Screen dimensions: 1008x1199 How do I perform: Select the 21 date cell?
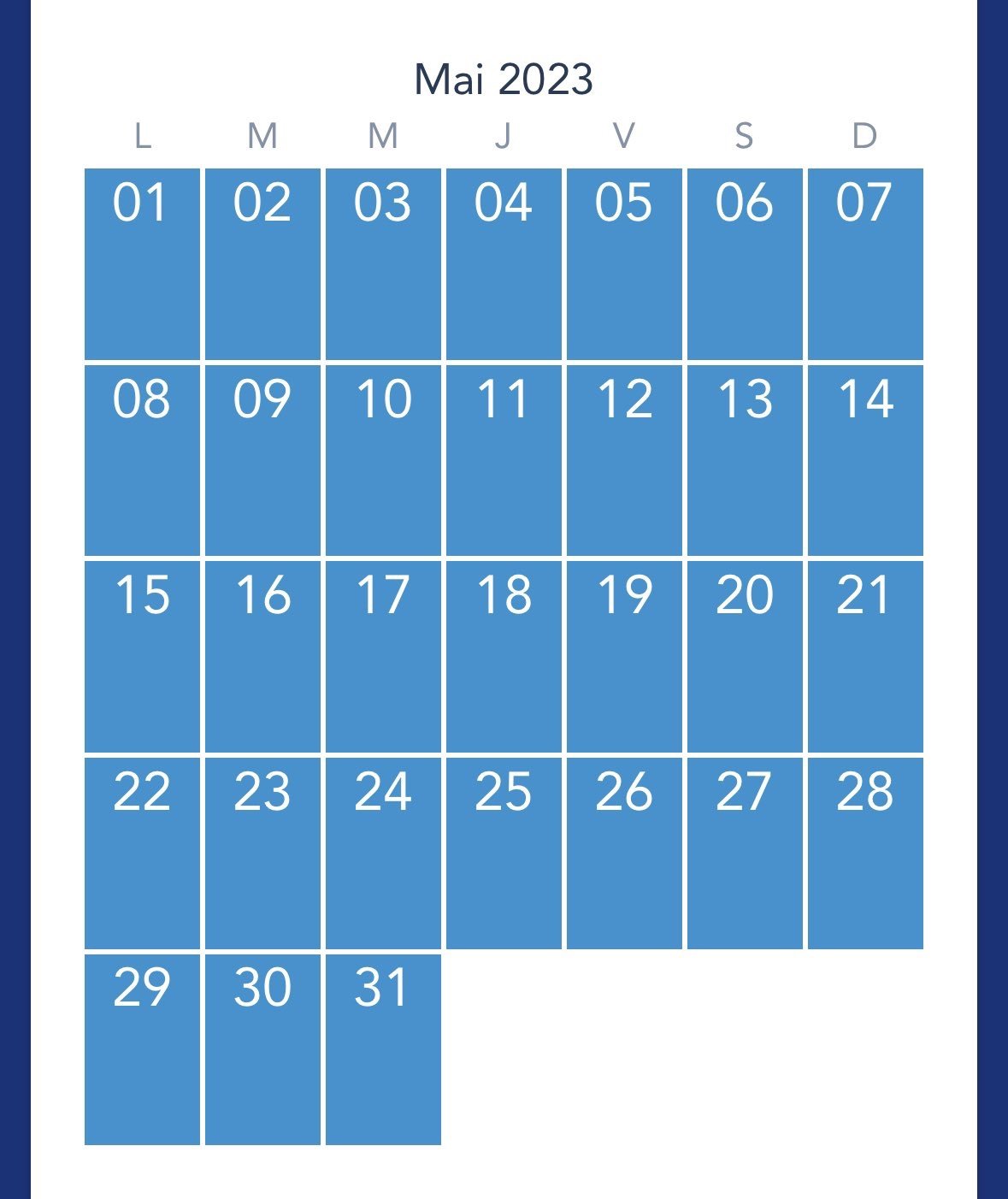(x=865, y=656)
